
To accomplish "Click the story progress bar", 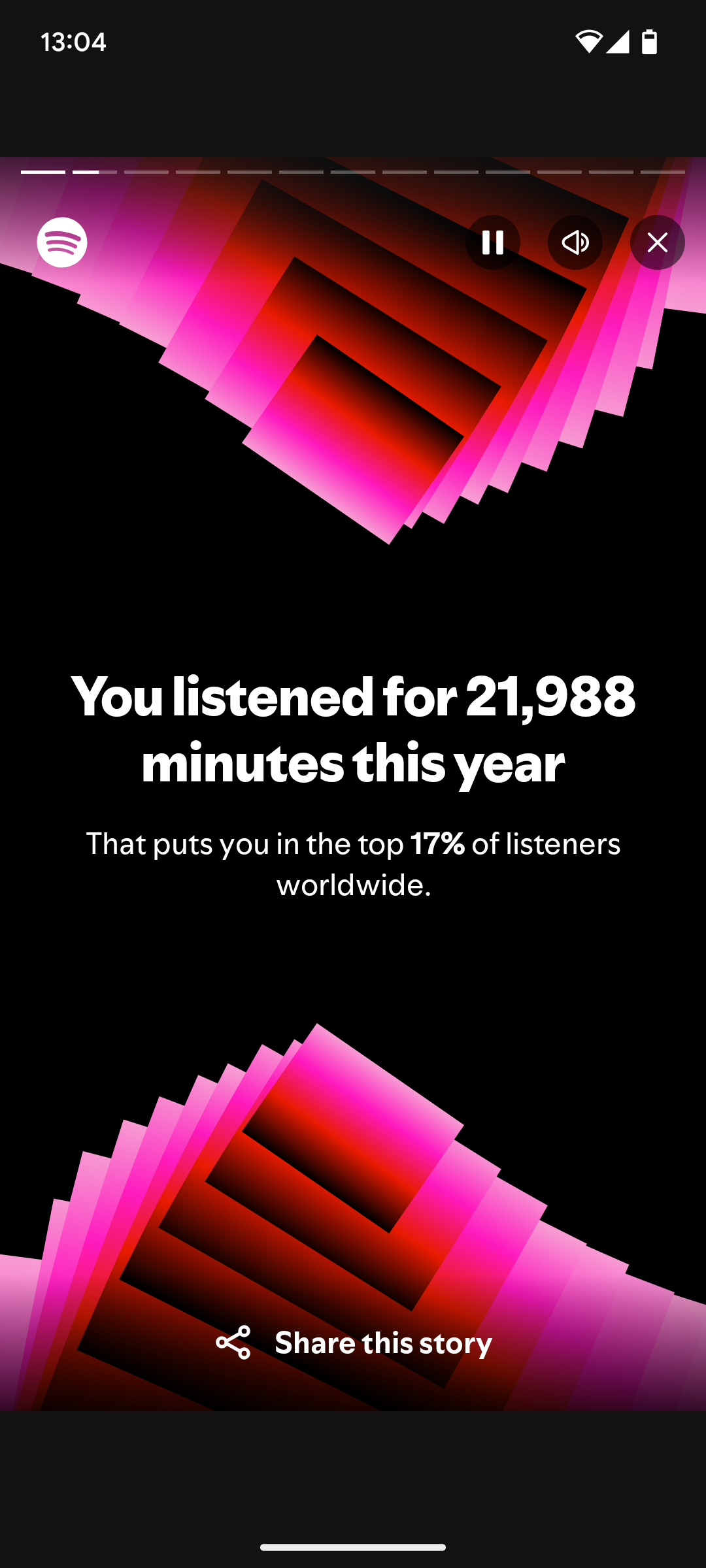I will [353, 172].
